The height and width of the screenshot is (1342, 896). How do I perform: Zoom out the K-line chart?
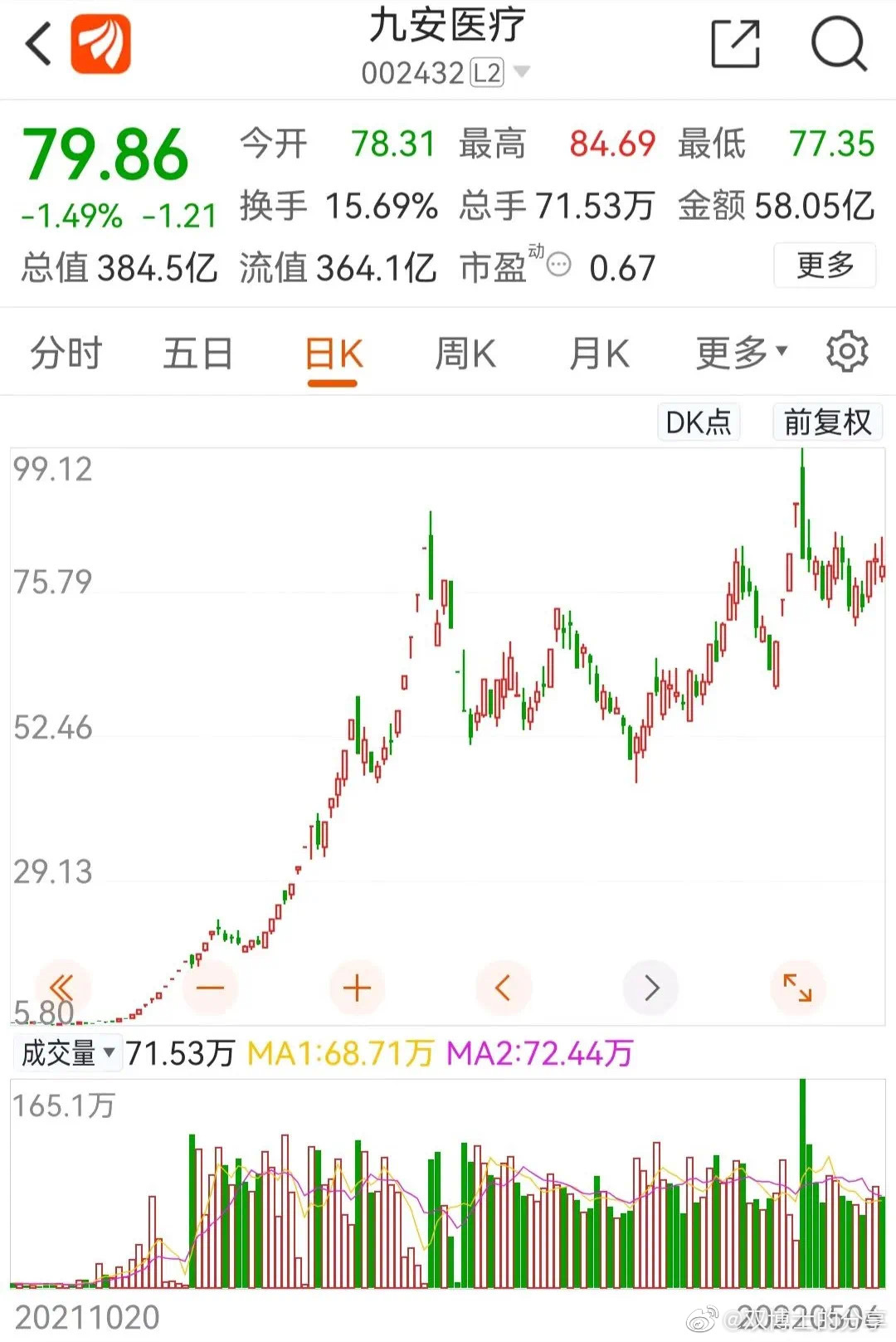210,988
